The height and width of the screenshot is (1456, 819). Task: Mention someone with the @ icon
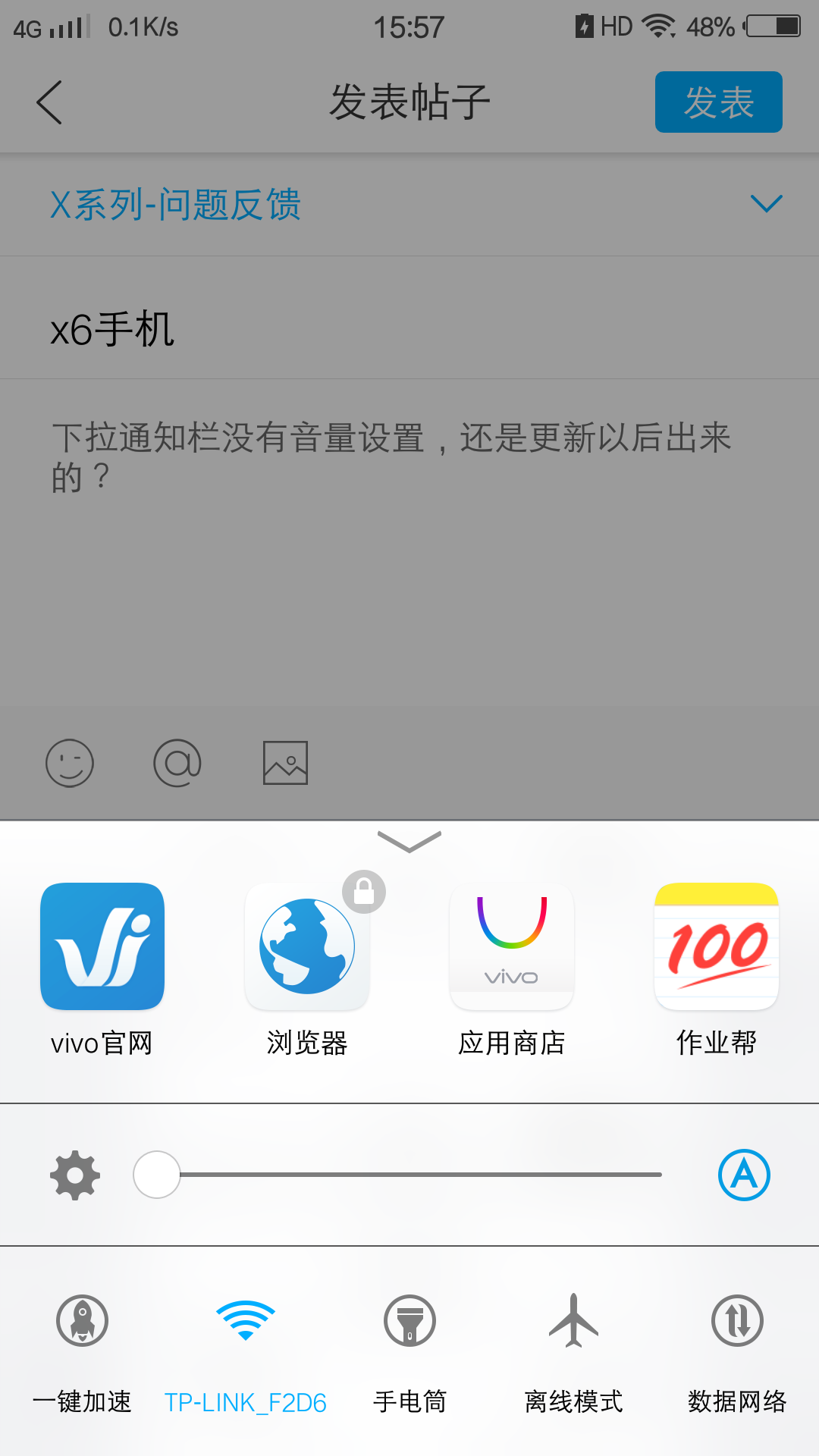[177, 763]
